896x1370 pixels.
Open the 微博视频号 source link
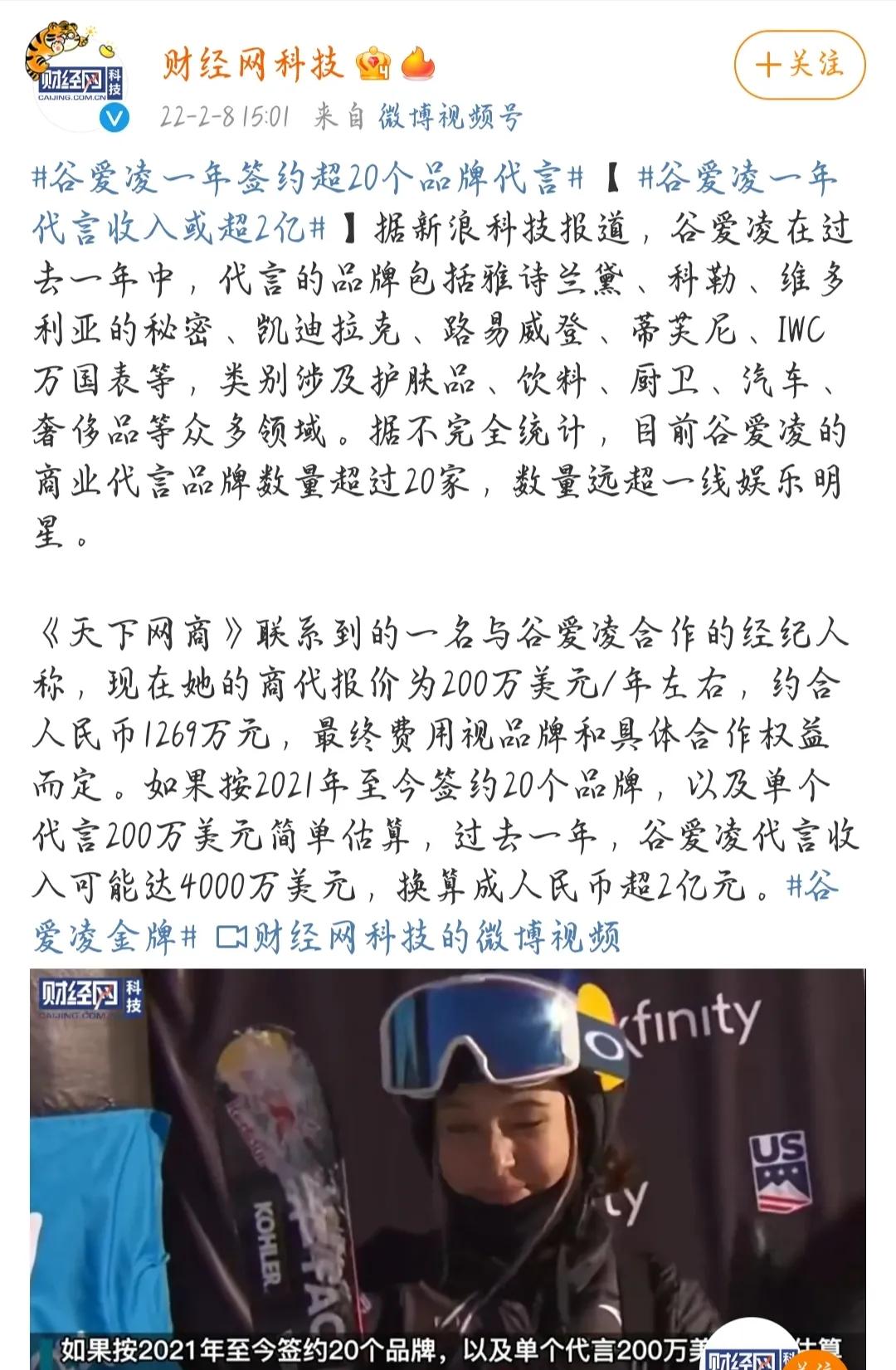click(450, 117)
